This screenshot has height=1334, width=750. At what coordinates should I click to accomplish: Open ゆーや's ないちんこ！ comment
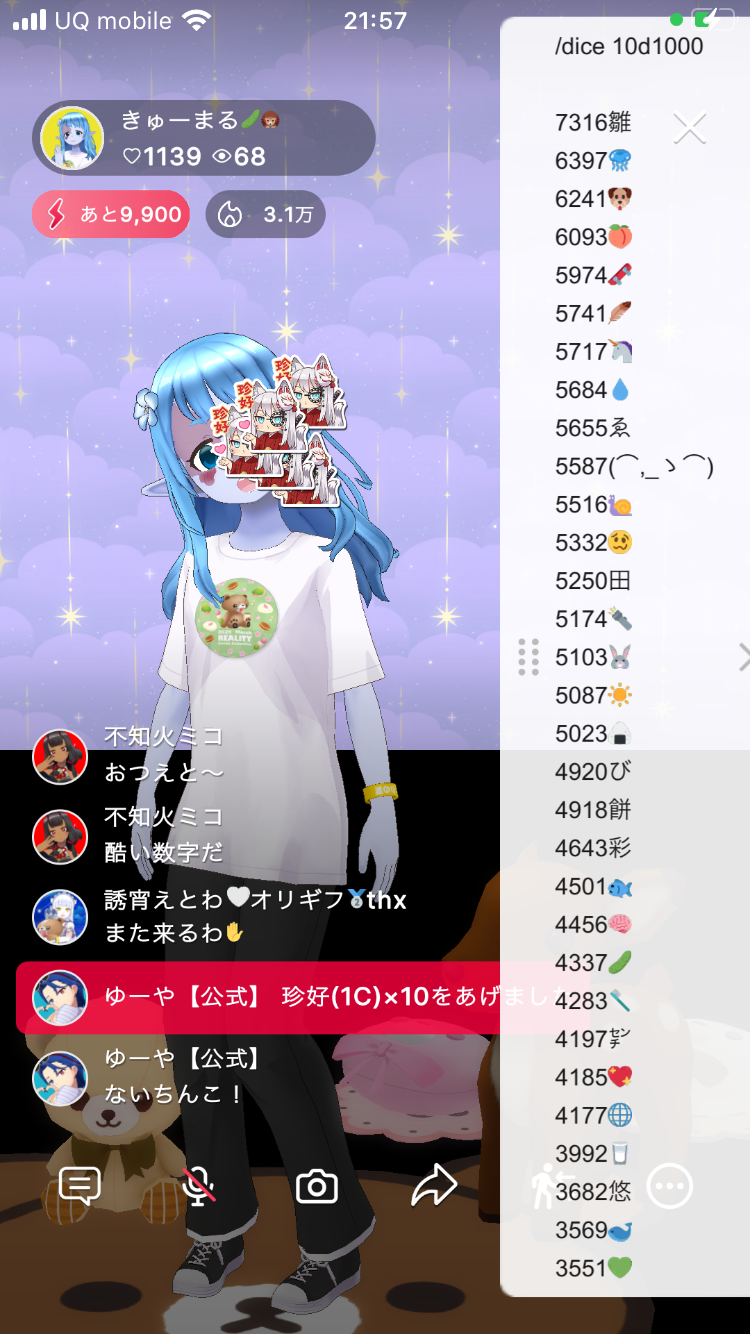click(175, 1094)
